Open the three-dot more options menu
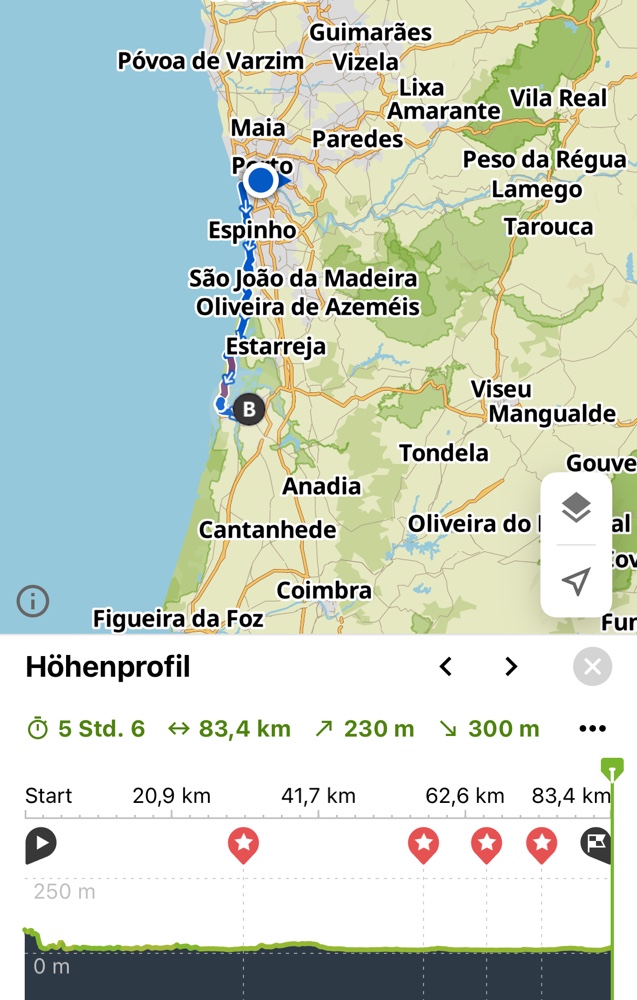Screen dimensions: 637x1000 (592, 729)
